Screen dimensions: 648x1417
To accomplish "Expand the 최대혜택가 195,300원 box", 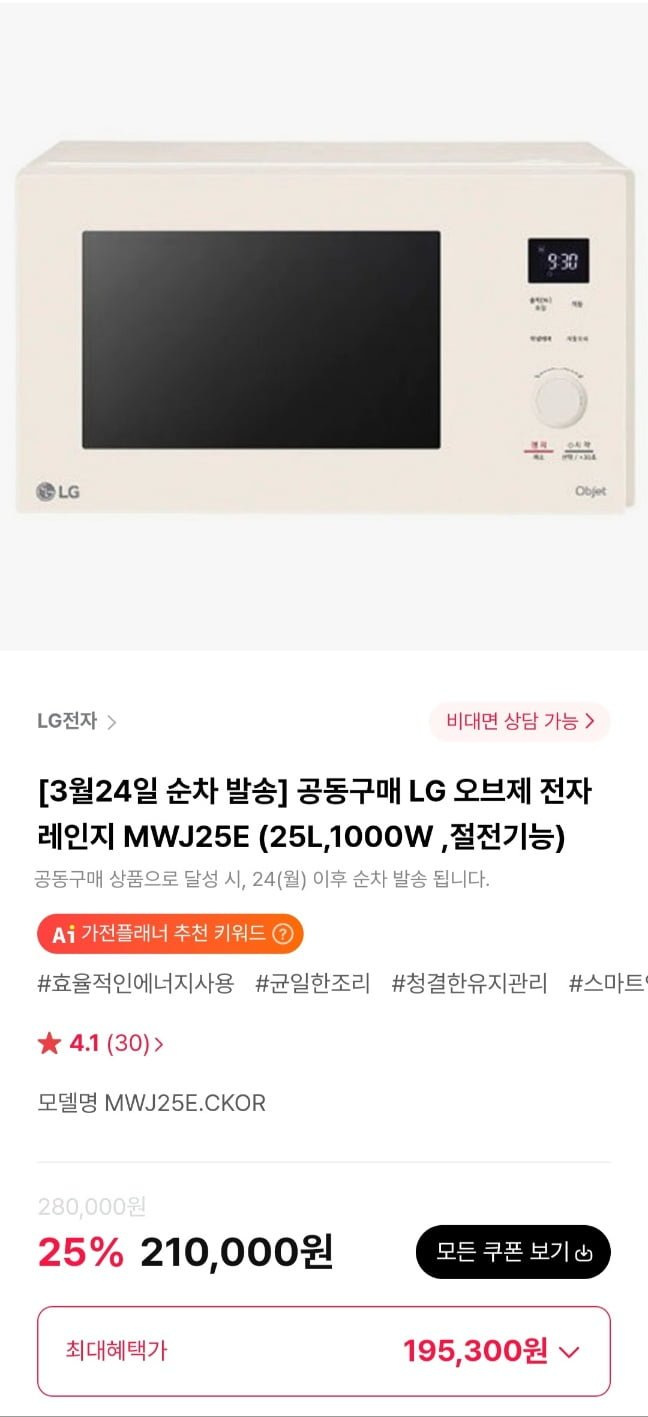I will (324, 1352).
